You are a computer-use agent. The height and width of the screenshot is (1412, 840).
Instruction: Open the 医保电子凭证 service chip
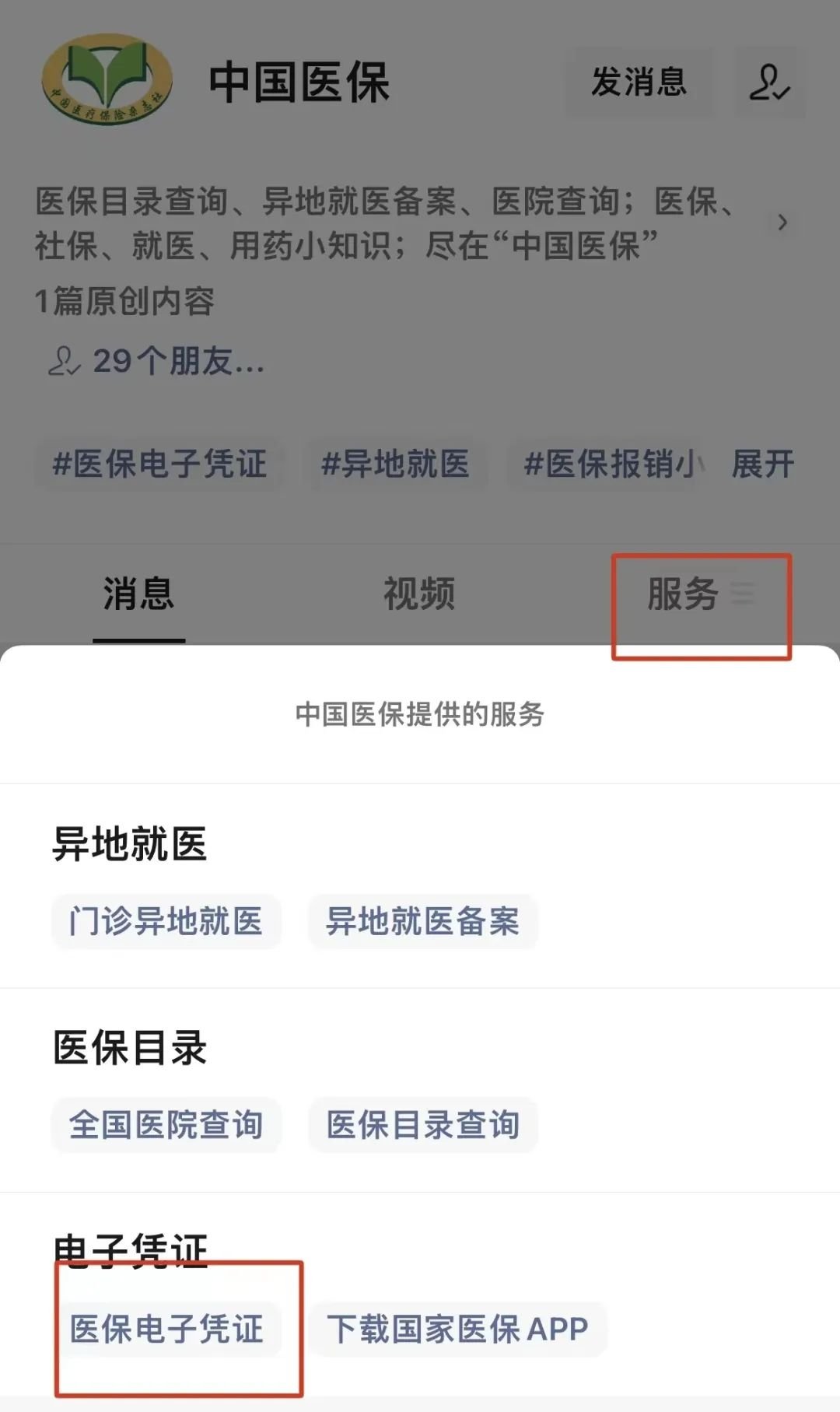tap(167, 1329)
